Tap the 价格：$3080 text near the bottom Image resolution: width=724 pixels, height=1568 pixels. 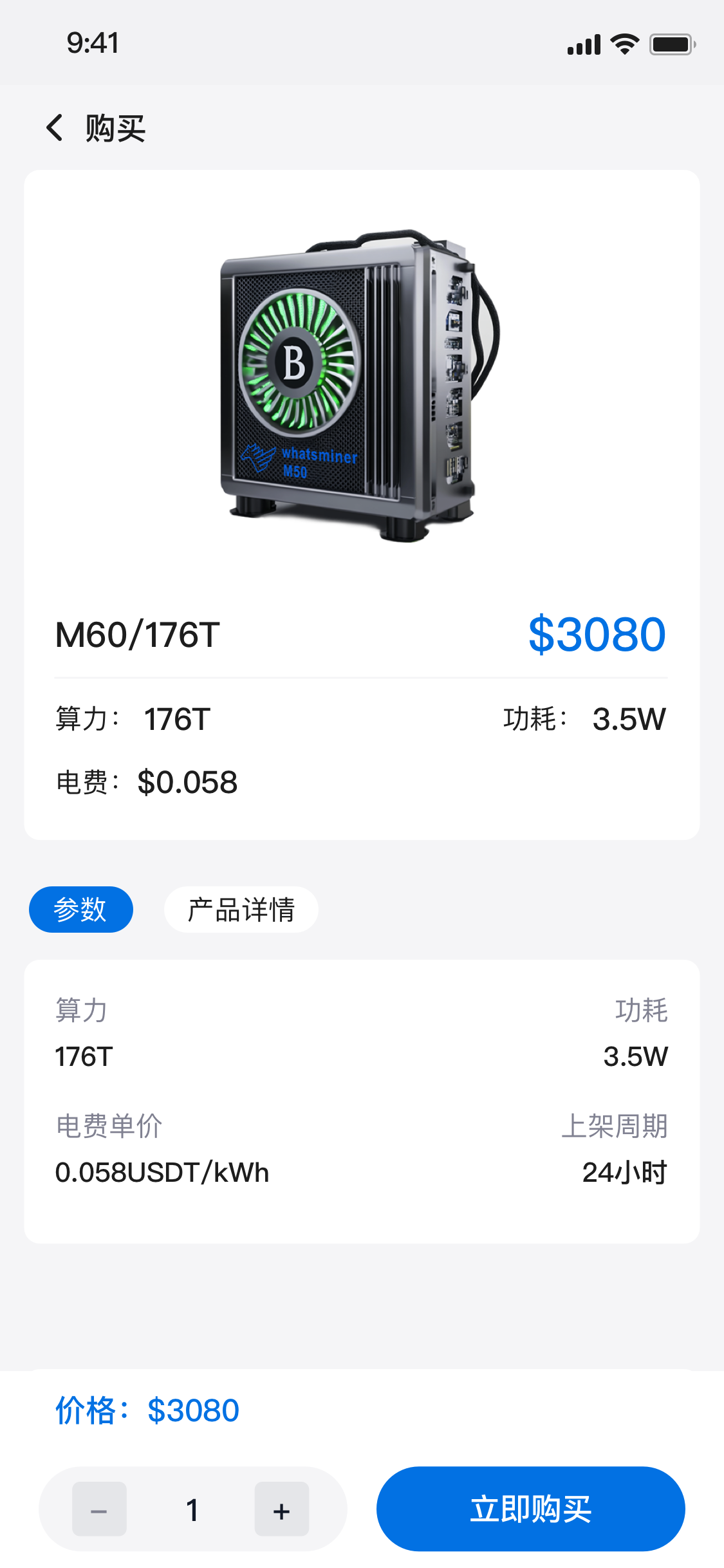pos(147,1410)
